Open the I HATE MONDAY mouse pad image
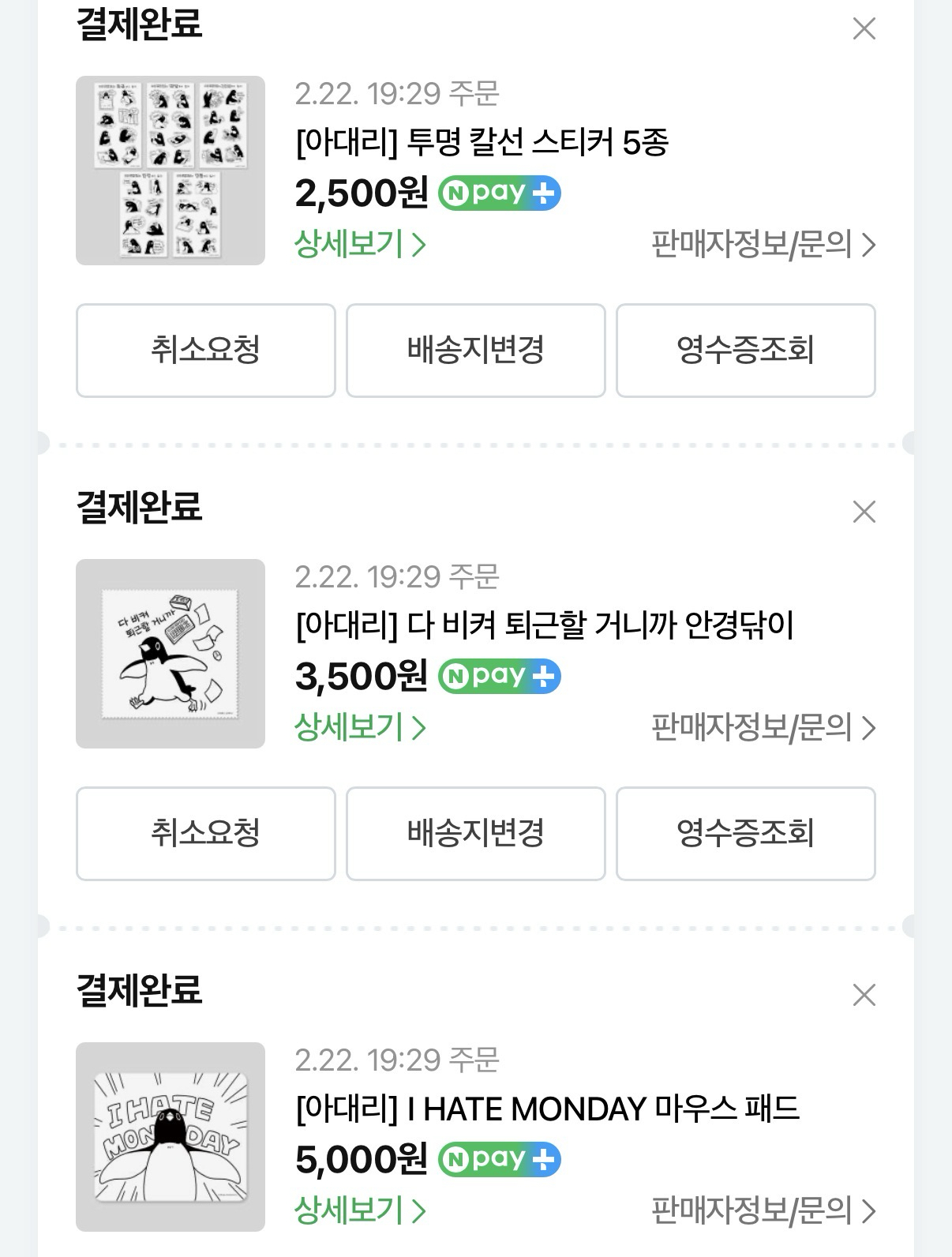The image size is (952, 1257). (171, 1137)
